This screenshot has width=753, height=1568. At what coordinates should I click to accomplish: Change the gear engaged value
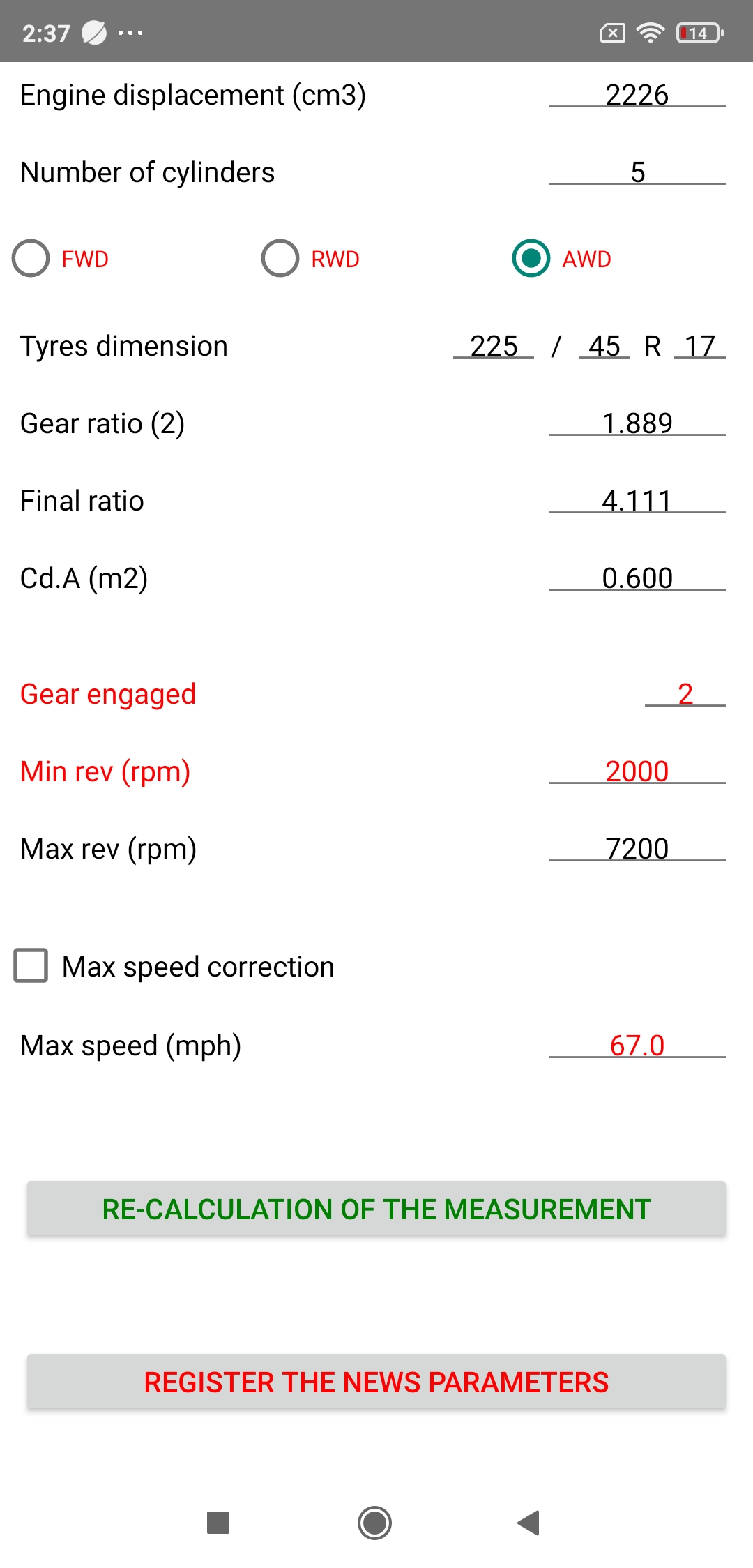pos(685,694)
